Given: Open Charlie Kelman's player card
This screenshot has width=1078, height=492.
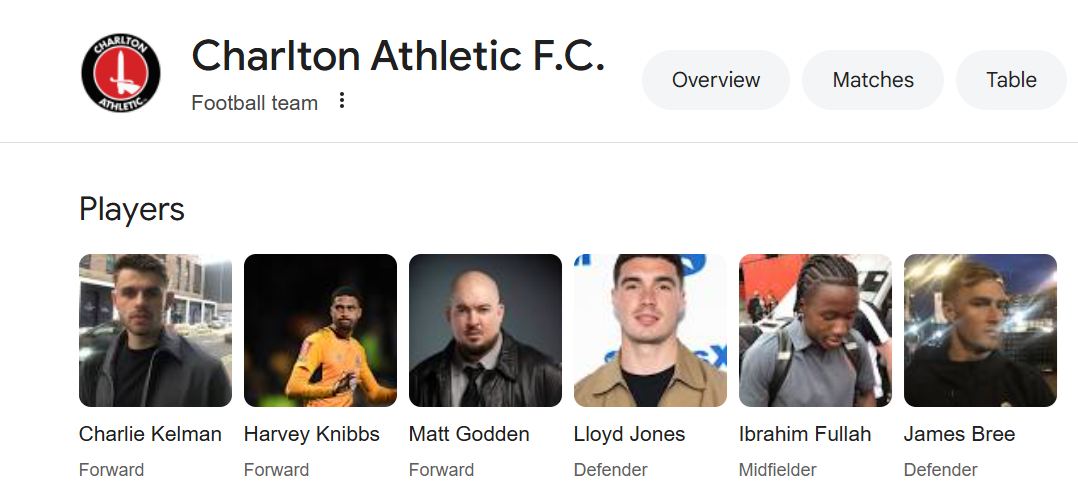Looking at the screenshot, I should click(x=155, y=331).
